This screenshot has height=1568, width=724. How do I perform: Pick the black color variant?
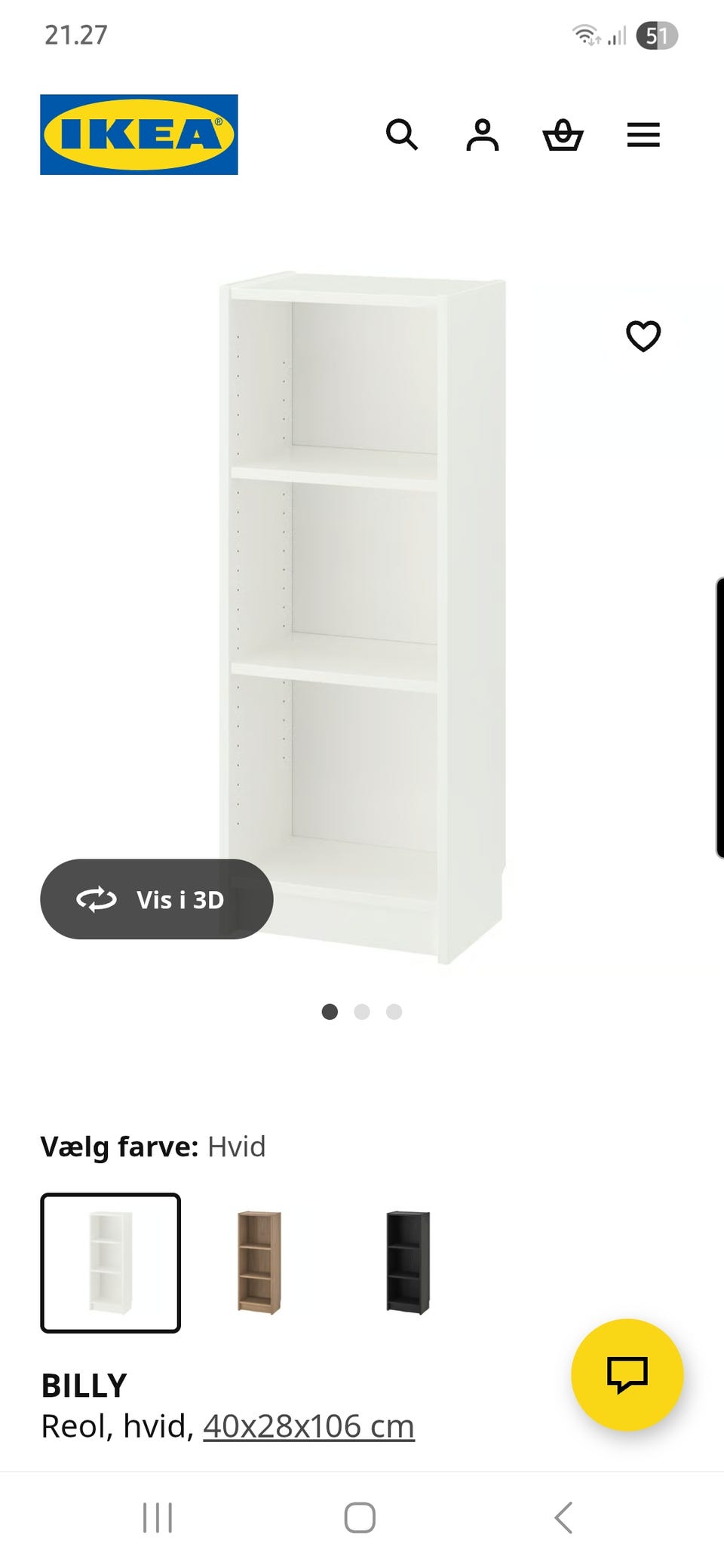coord(407,1263)
